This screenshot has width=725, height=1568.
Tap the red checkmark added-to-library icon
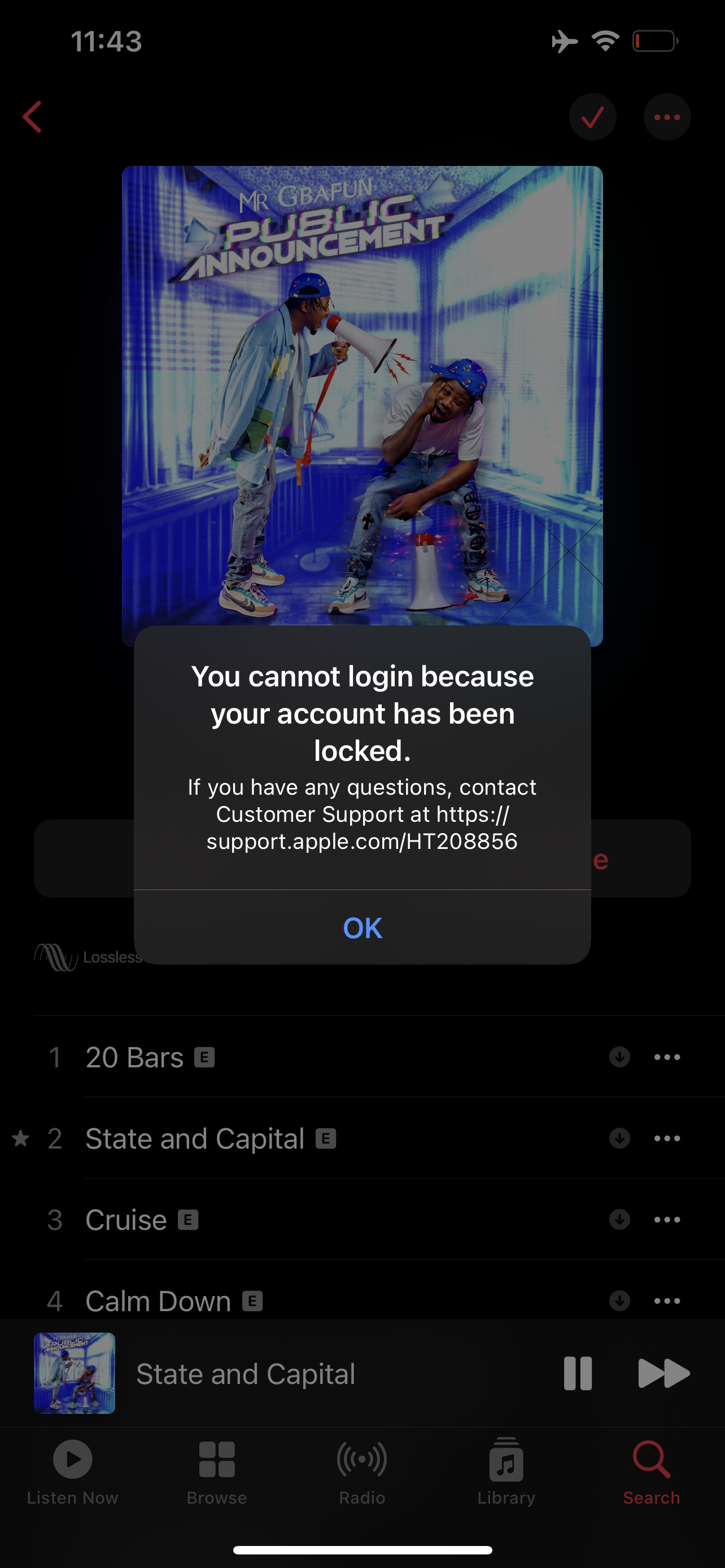click(592, 117)
